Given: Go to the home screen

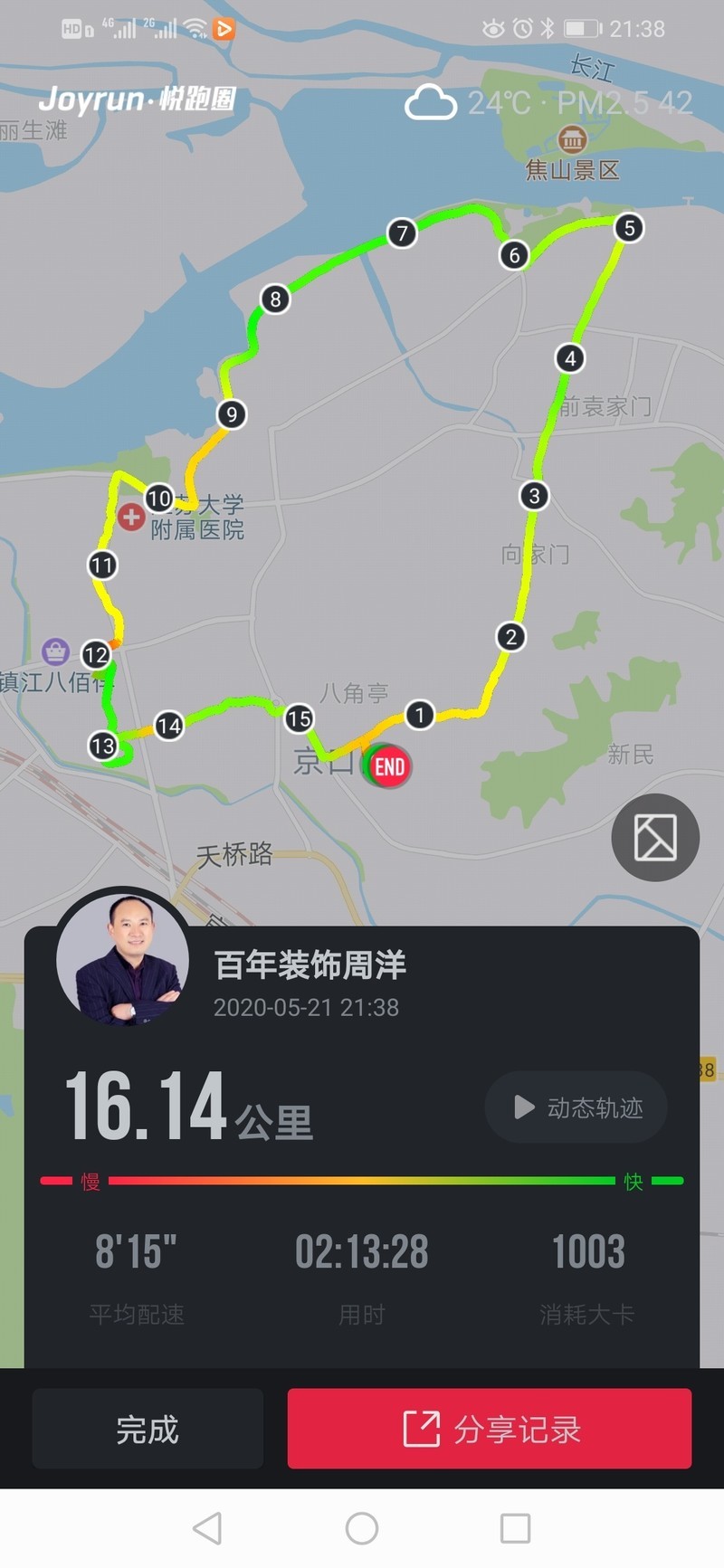Looking at the screenshot, I should coord(362,1528).
